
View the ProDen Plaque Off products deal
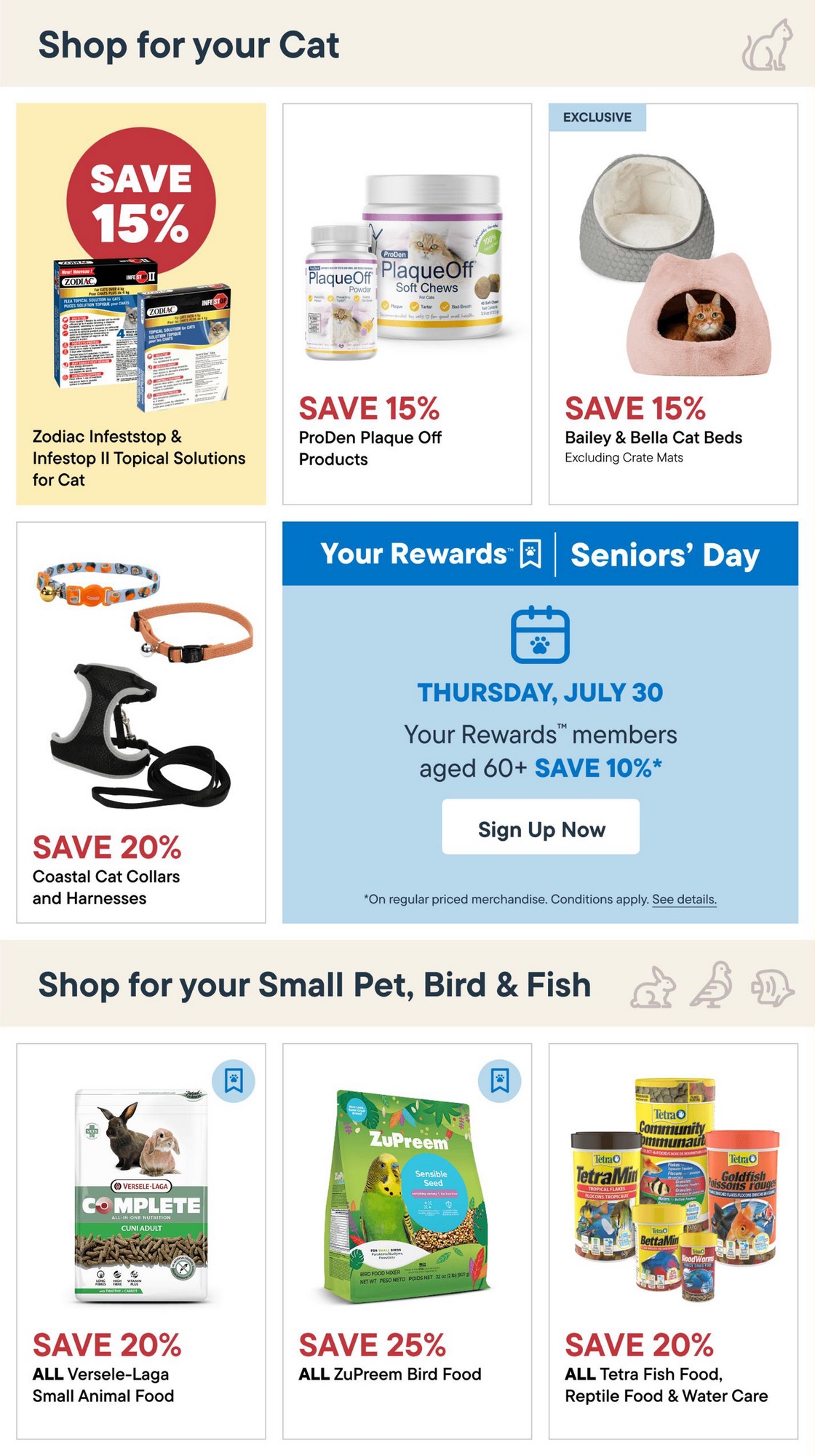(x=407, y=304)
